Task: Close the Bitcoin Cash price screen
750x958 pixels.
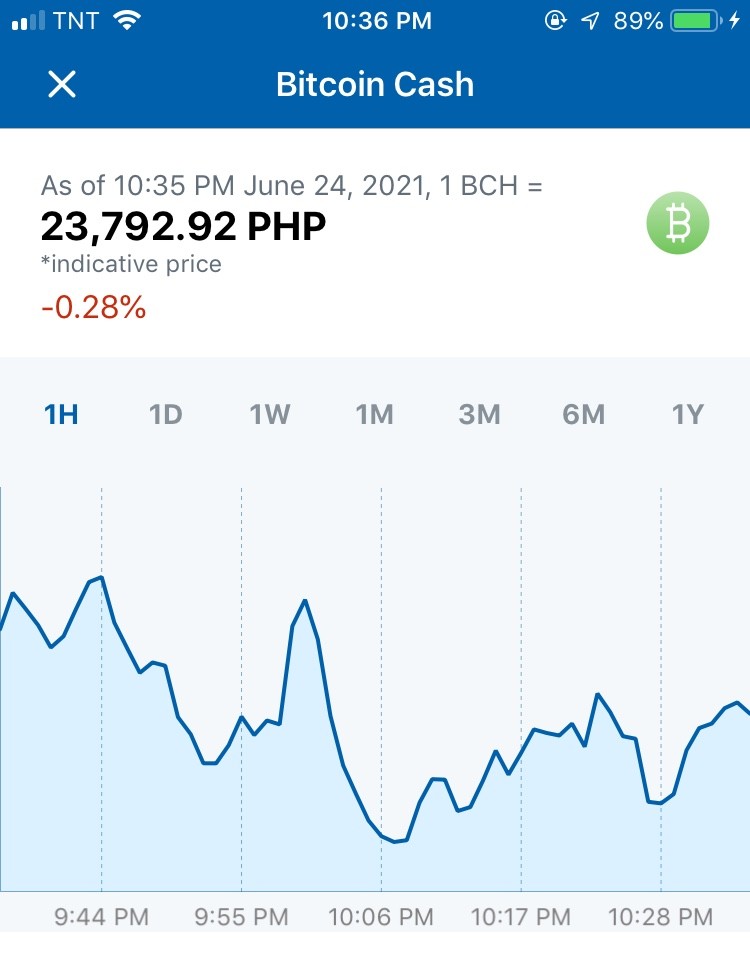Action: click(62, 84)
